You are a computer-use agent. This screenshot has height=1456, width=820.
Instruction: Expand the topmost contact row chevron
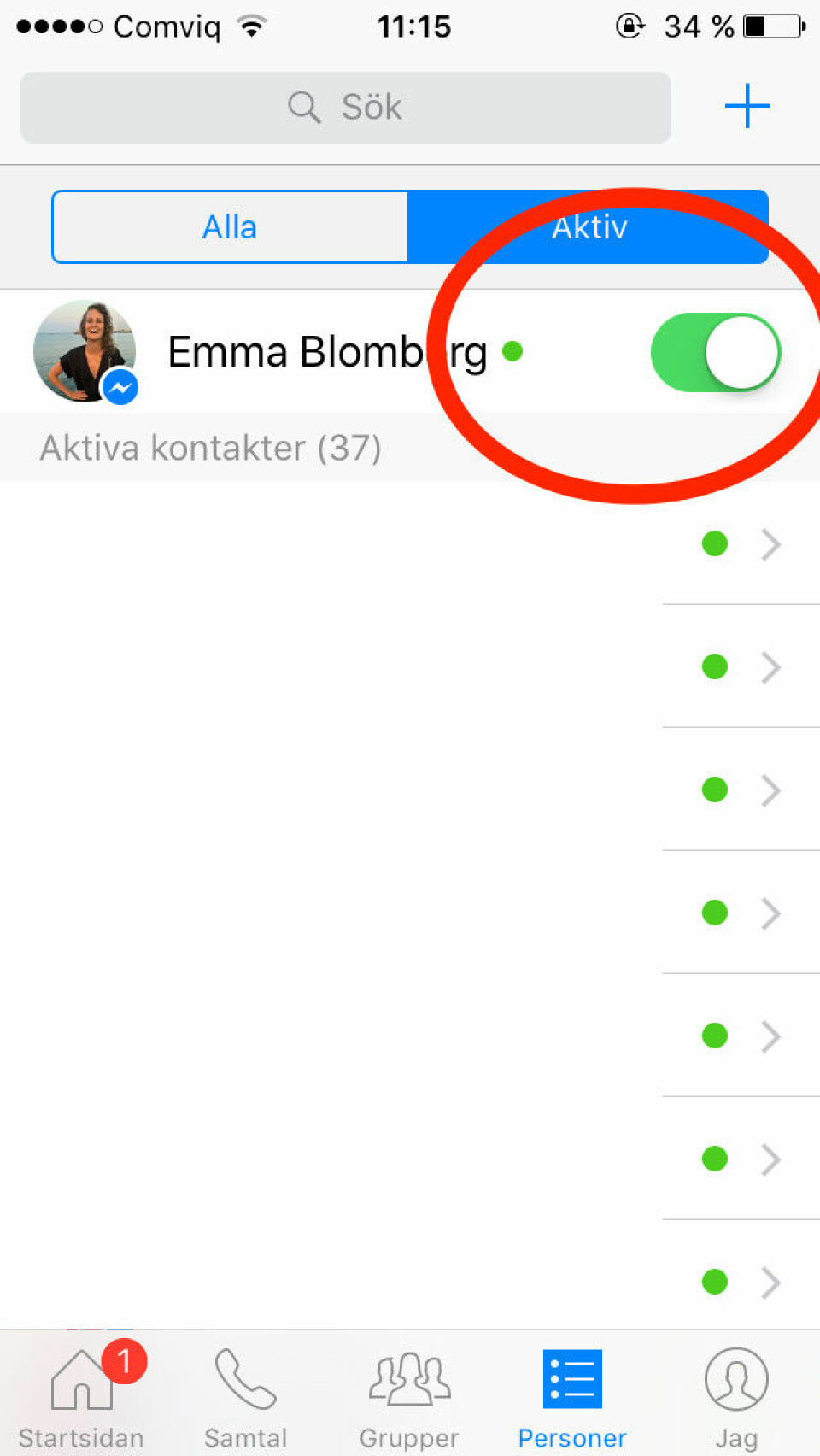pyautogui.click(x=771, y=544)
